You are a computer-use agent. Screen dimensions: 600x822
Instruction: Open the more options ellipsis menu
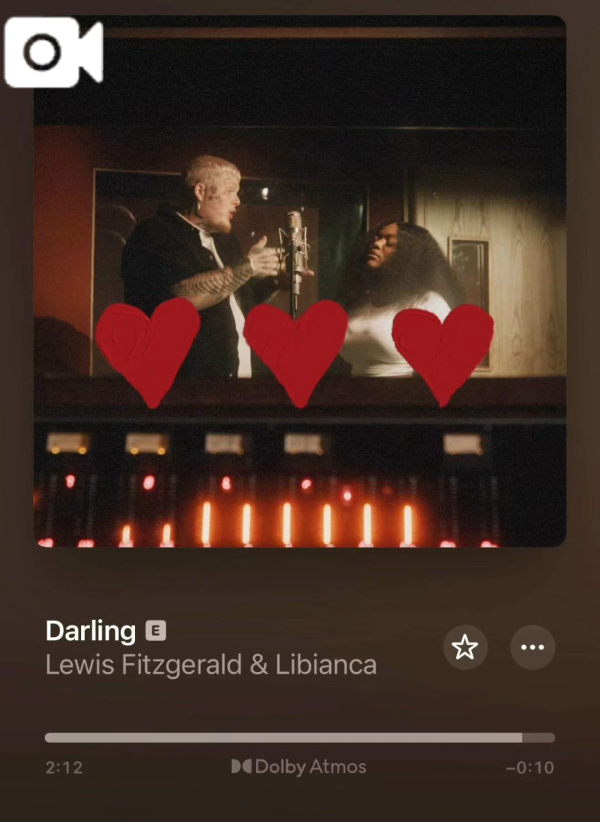tap(532, 647)
